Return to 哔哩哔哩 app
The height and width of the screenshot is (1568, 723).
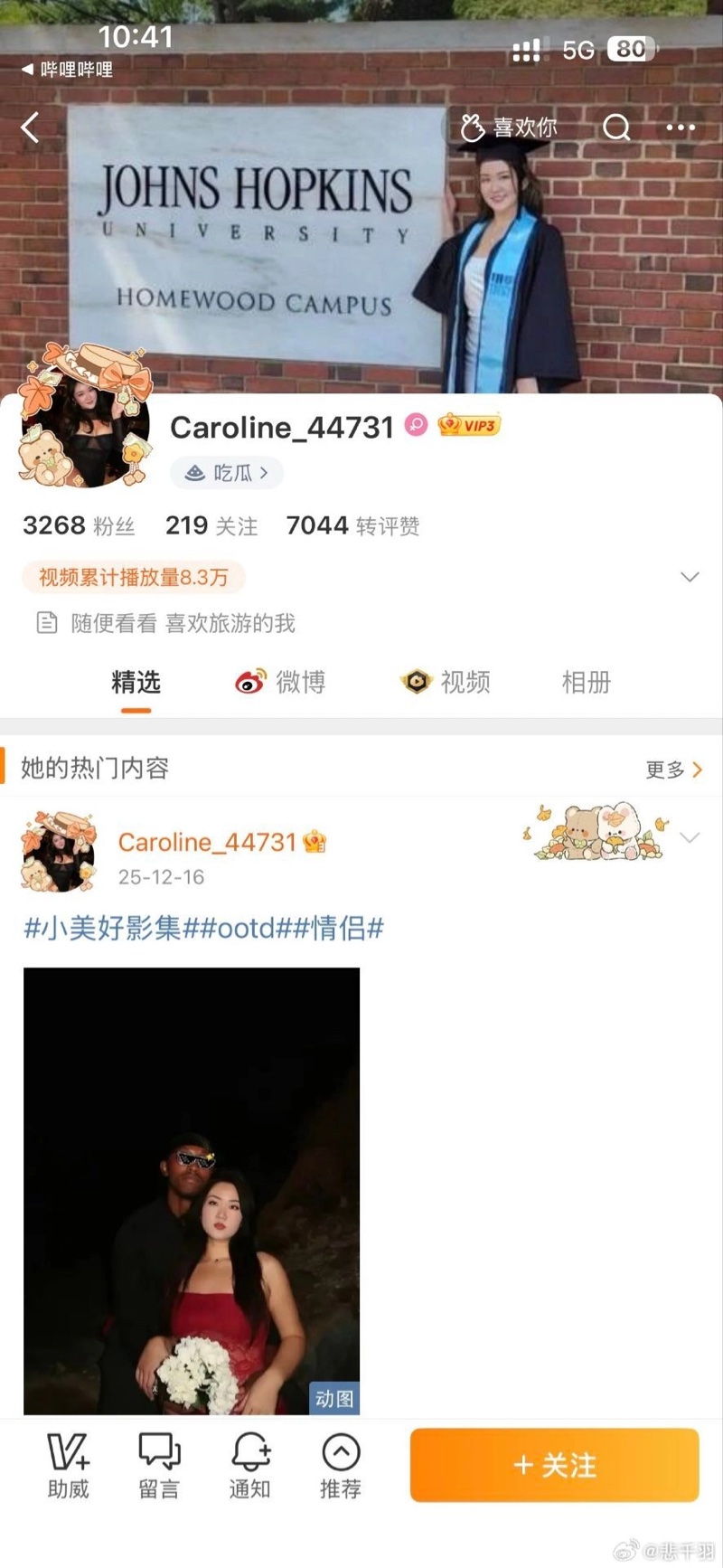[67, 70]
